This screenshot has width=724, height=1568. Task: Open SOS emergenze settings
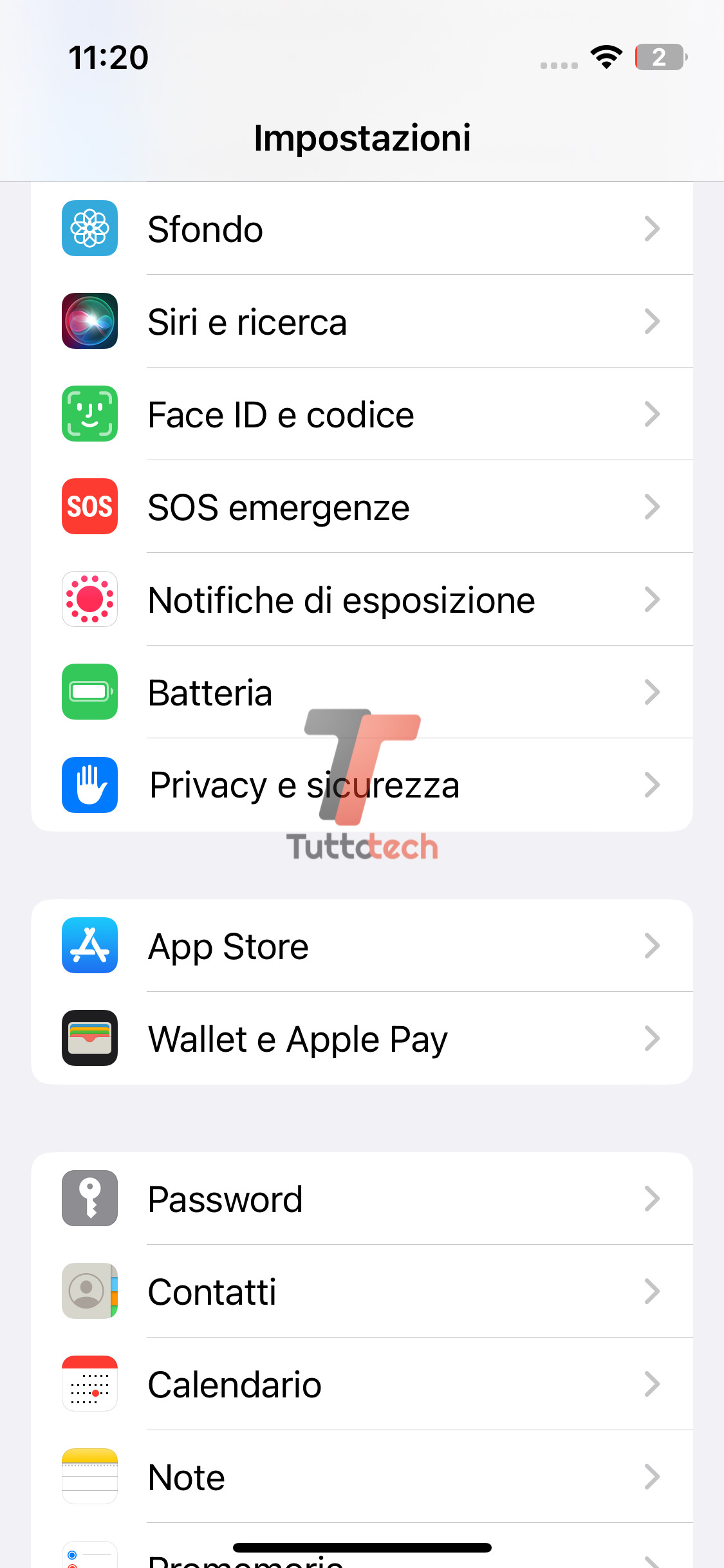(362, 507)
